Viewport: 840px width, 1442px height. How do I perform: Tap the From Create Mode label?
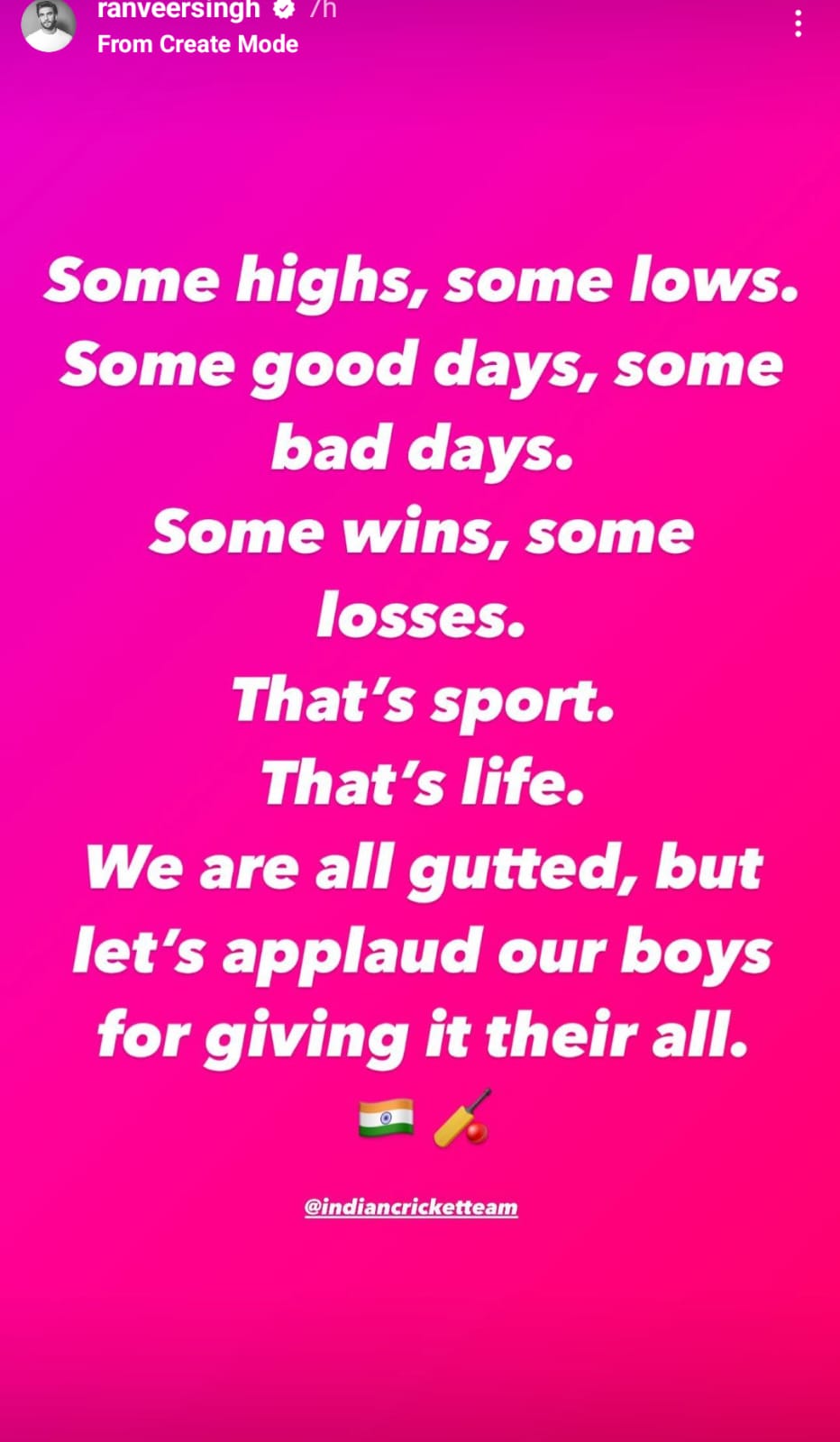pyautogui.click(x=197, y=44)
